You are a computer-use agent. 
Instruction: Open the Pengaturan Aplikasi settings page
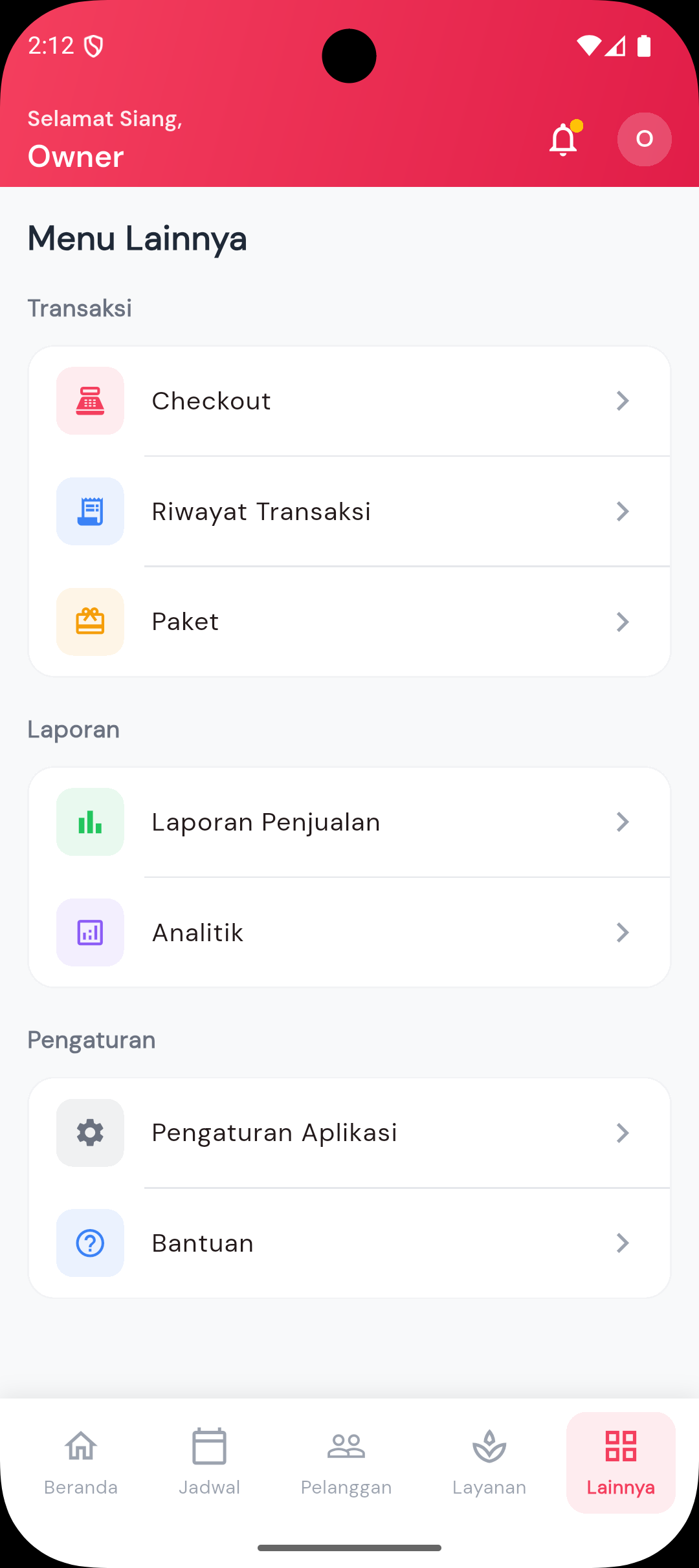click(x=349, y=1133)
